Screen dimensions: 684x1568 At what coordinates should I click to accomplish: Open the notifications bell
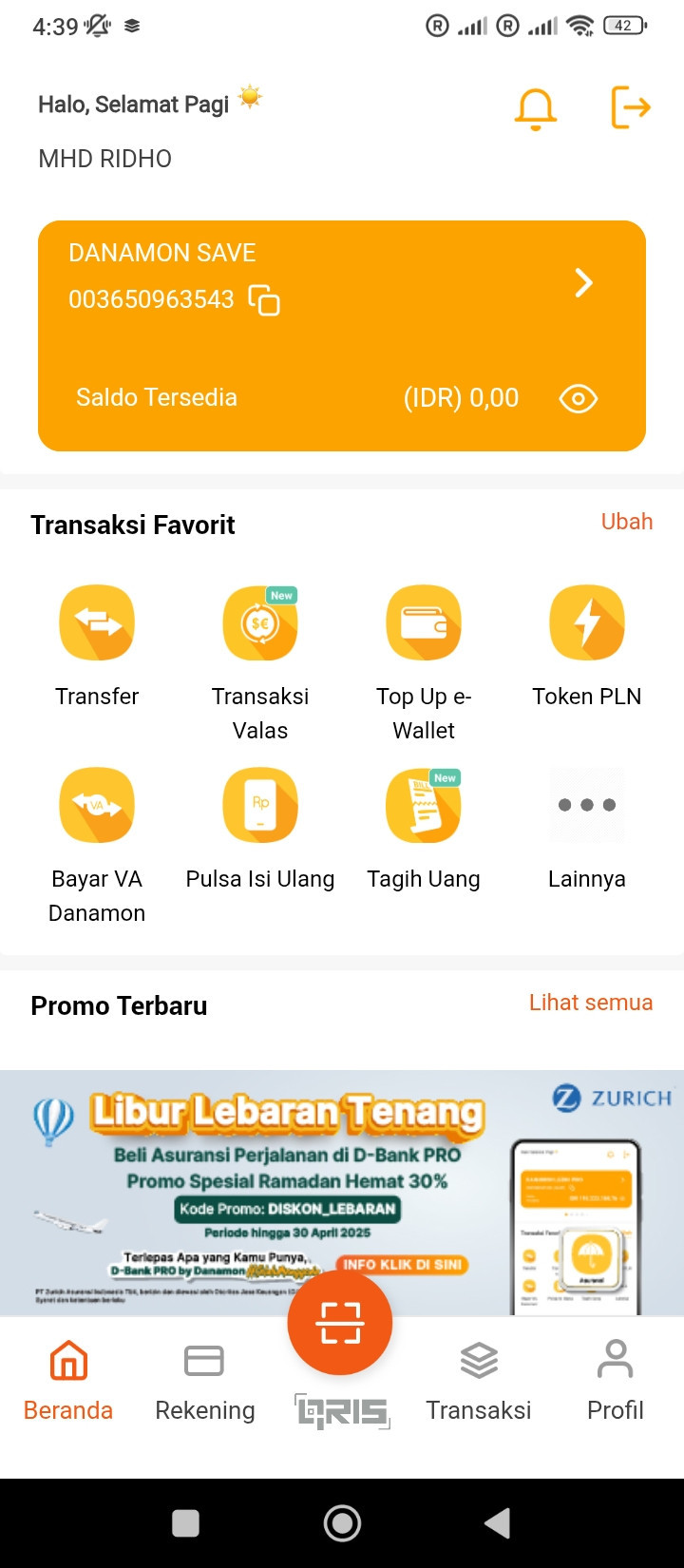[535, 108]
